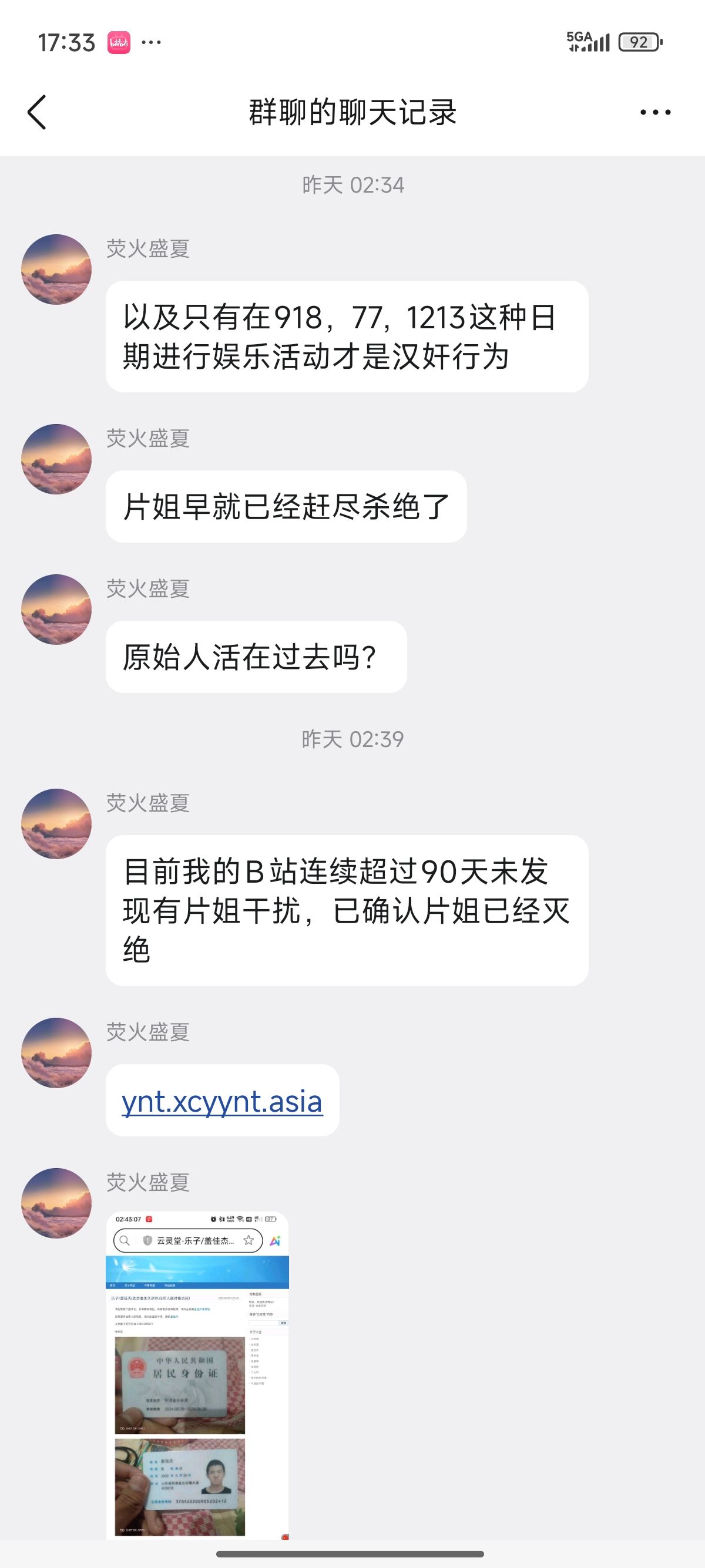
Task: Open the shared screenshot image
Action: click(197, 1374)
